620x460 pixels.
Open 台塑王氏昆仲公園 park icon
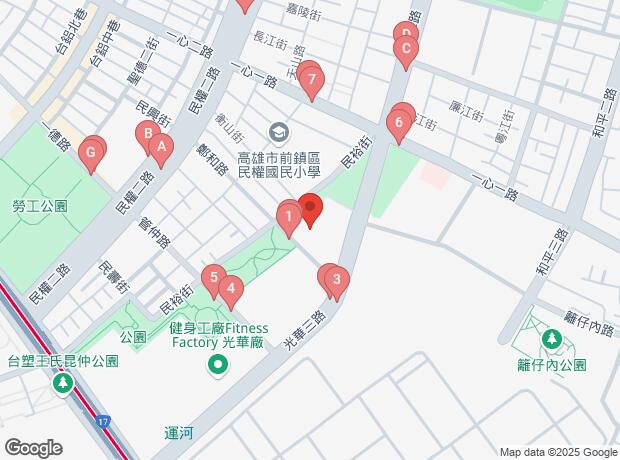tap(65, 384)
